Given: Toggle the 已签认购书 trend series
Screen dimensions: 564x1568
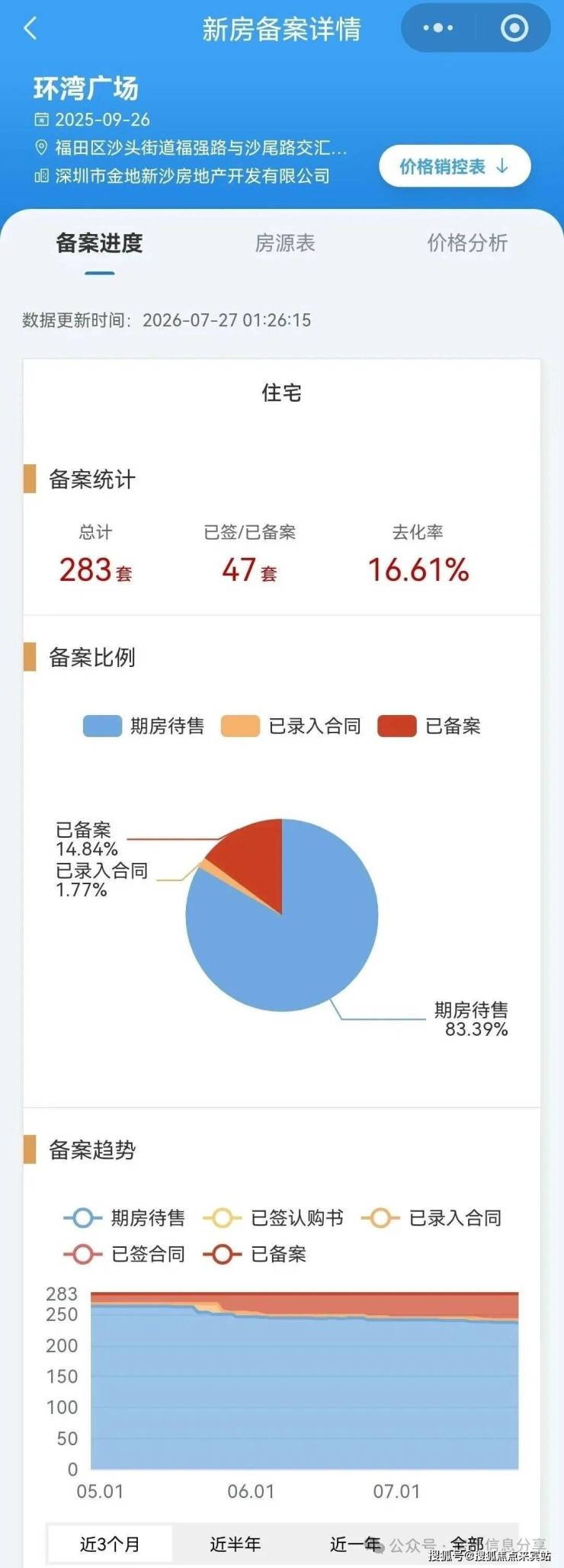Looking at the screenshot, I should pyautogui.click(x=274, y=1217).
